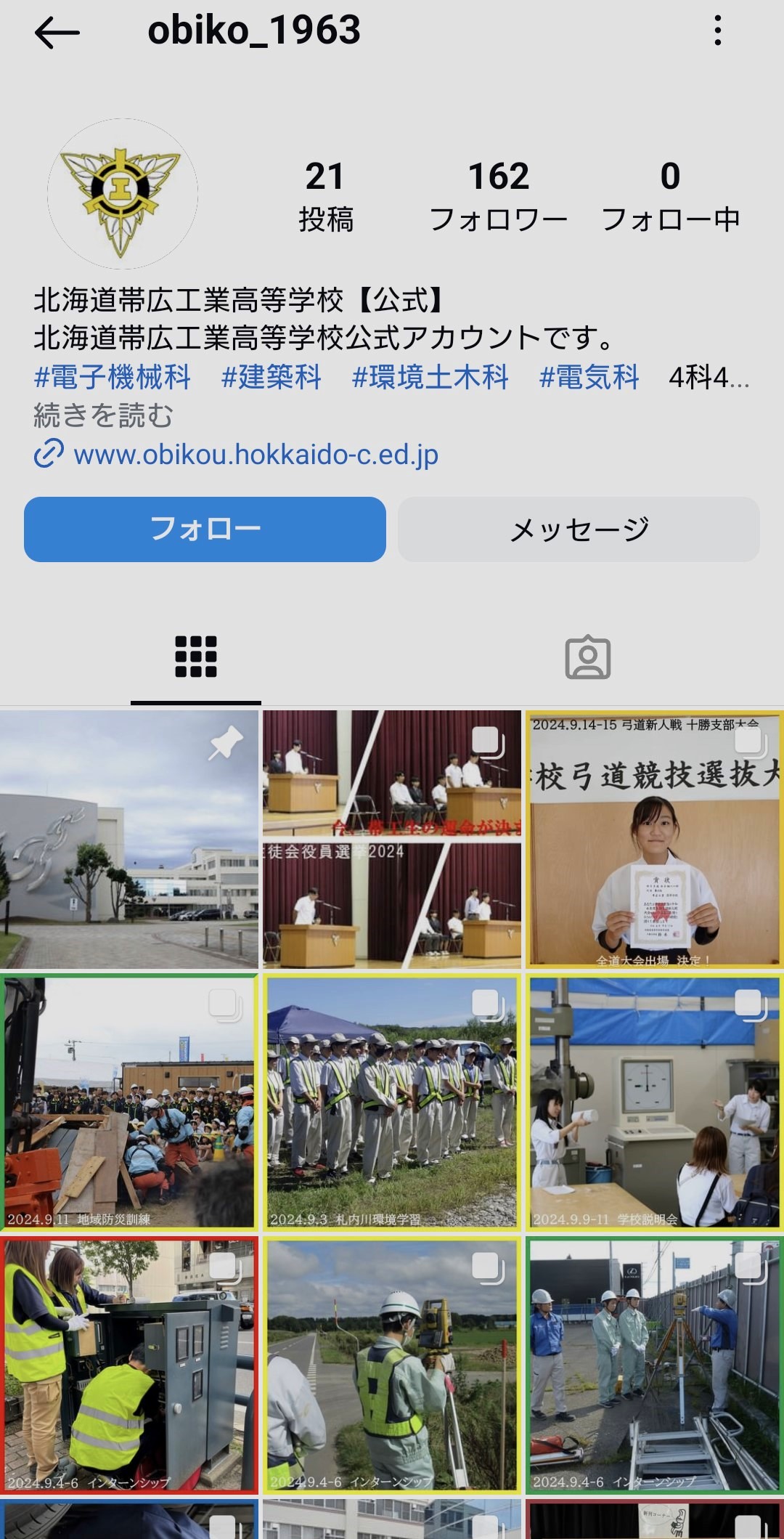Viewport: 784px width, 1539px height.
Task: Expand the bio with 続きを読む
Action: pos(103,416)
